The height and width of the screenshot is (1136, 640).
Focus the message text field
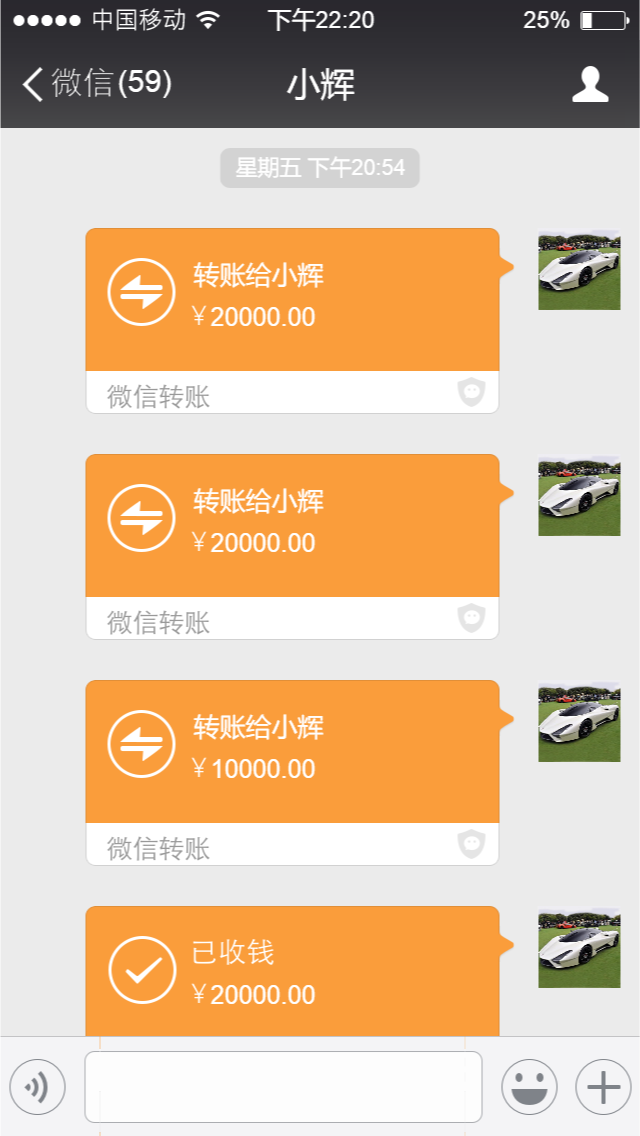coord(283,1086)
